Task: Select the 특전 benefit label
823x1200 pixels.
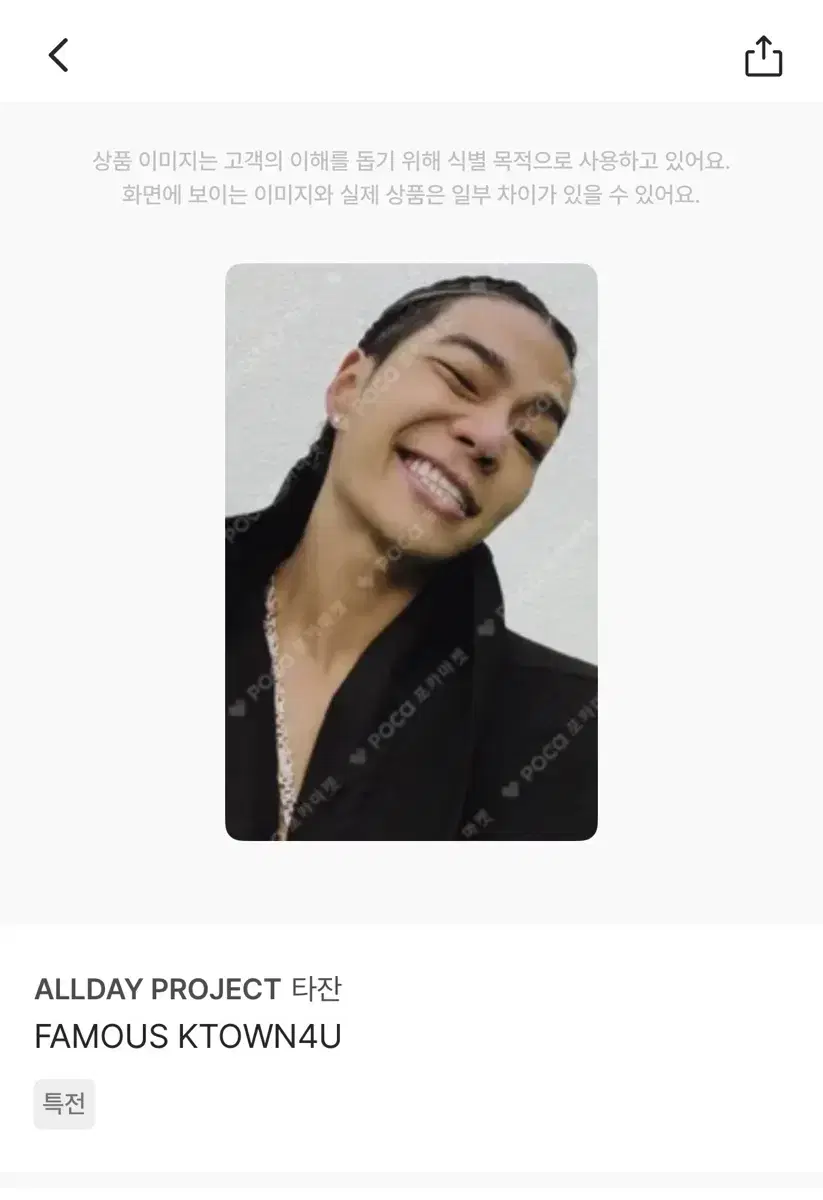Action: pyautogui.click(x=64, y=1103)
